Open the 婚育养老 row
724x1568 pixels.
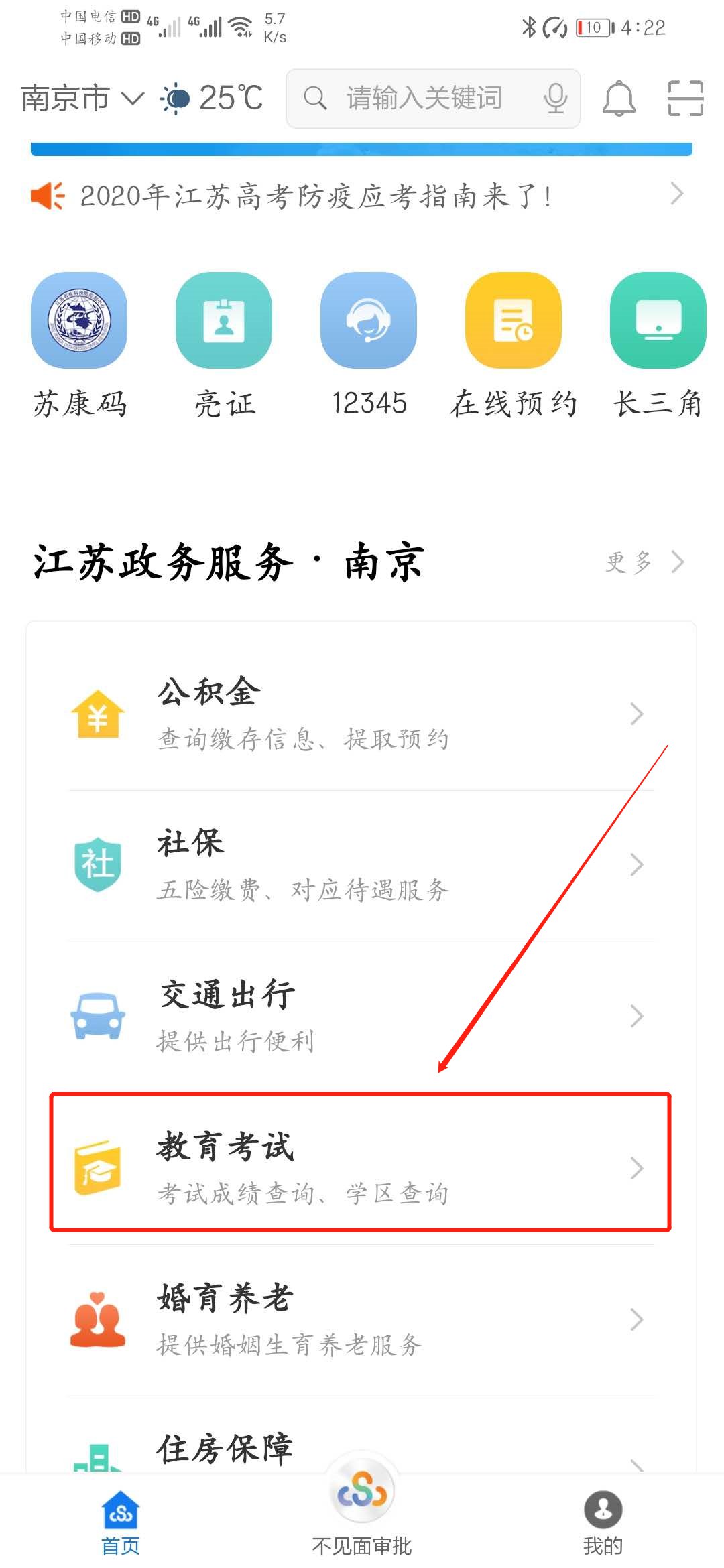pyautogui.click(x=361, y=1319)
